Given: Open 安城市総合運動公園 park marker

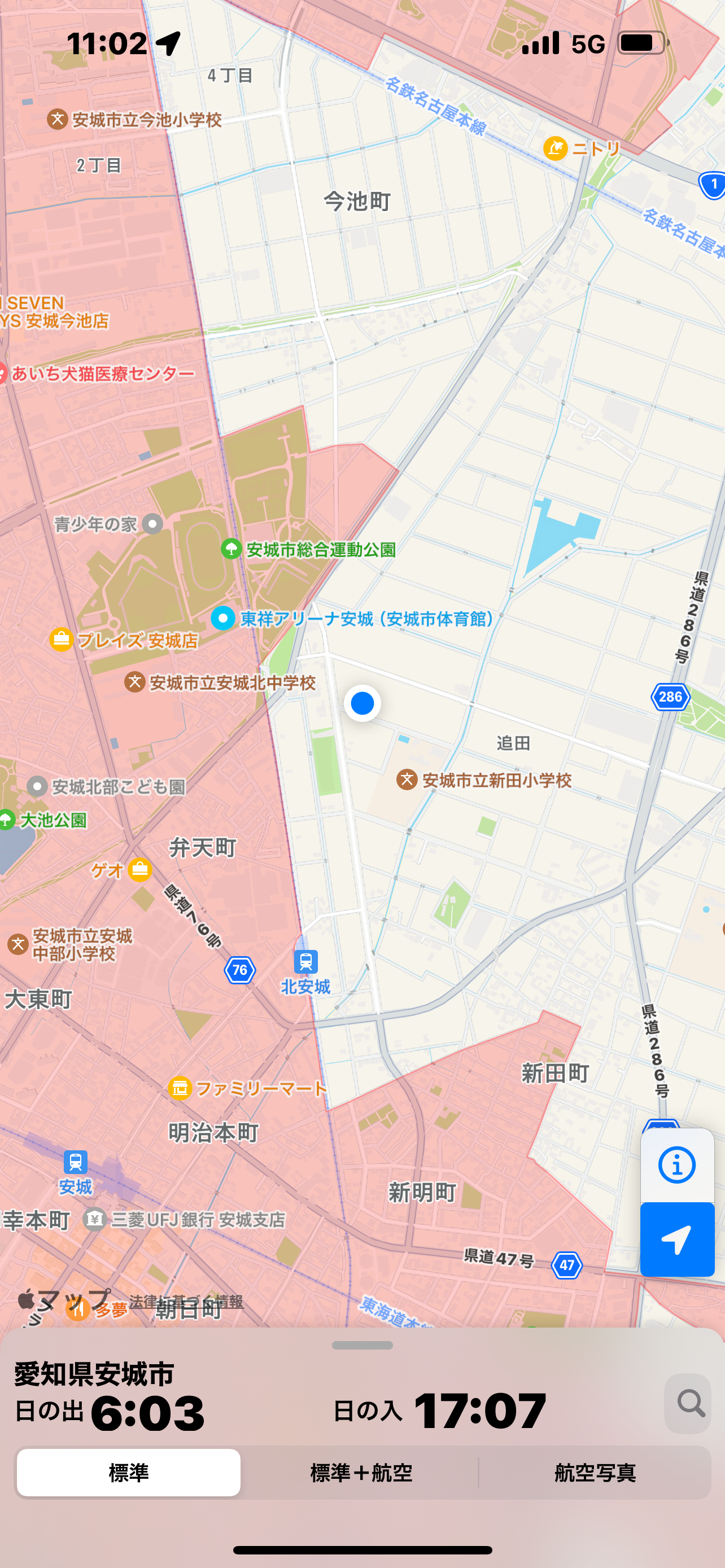Looking at the screenshot, I should [232, 549].
